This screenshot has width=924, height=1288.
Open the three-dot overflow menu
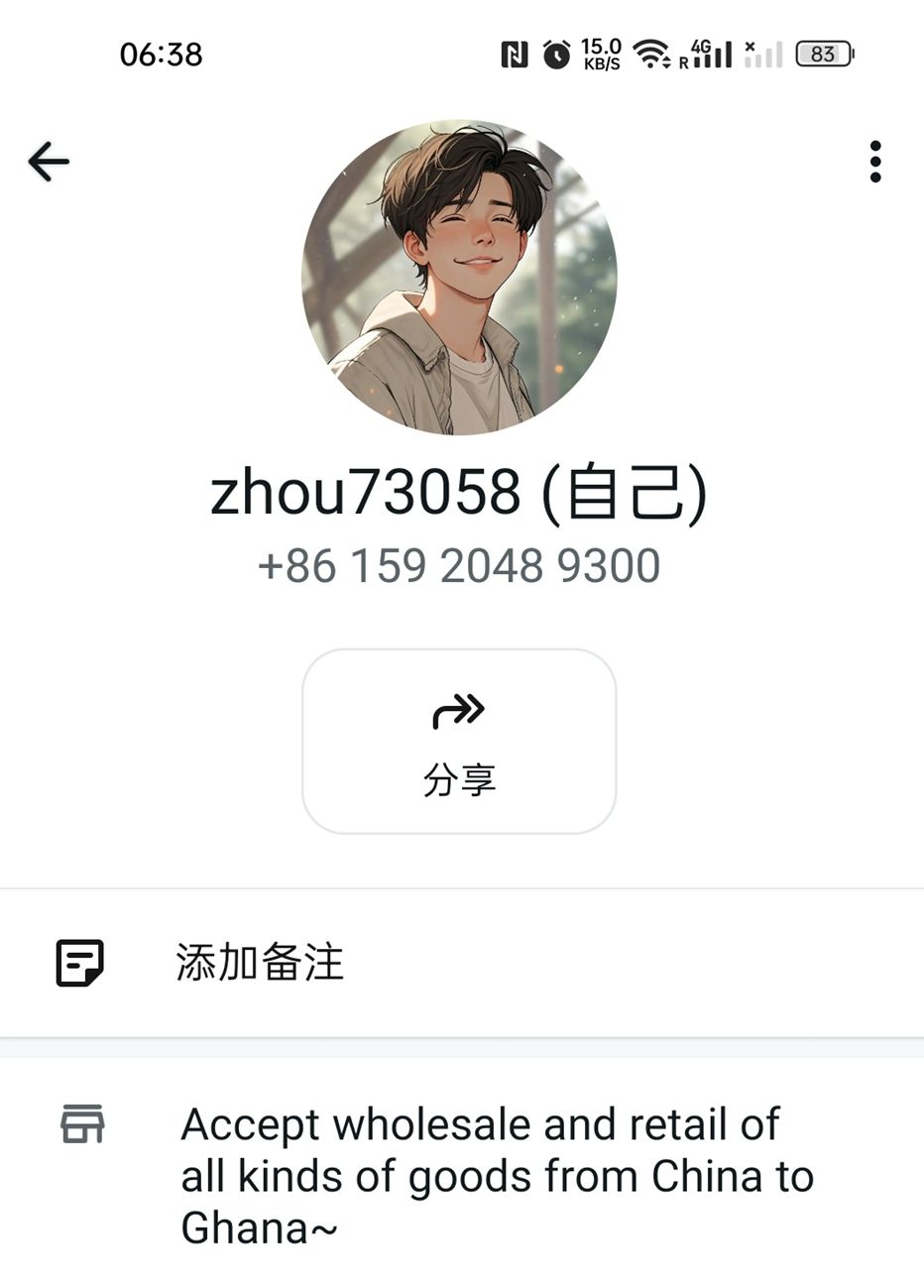(874, 162)
